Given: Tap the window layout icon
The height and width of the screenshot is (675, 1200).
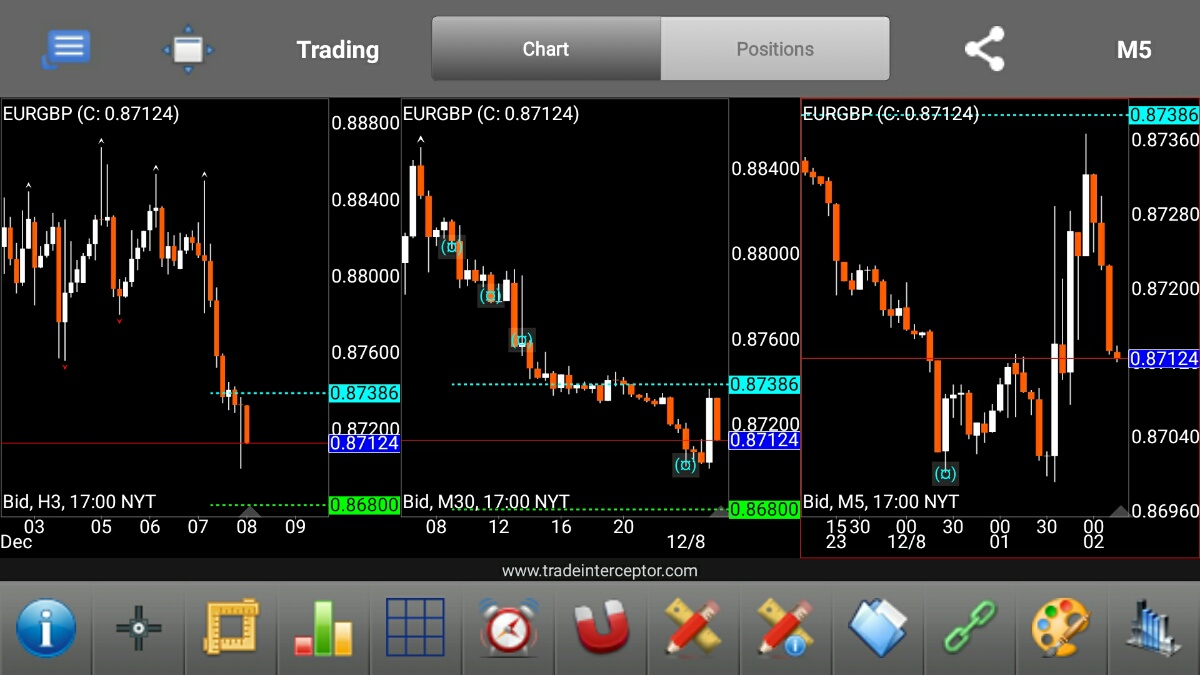Looking at the screenshot, I should [x=188, y=49].
